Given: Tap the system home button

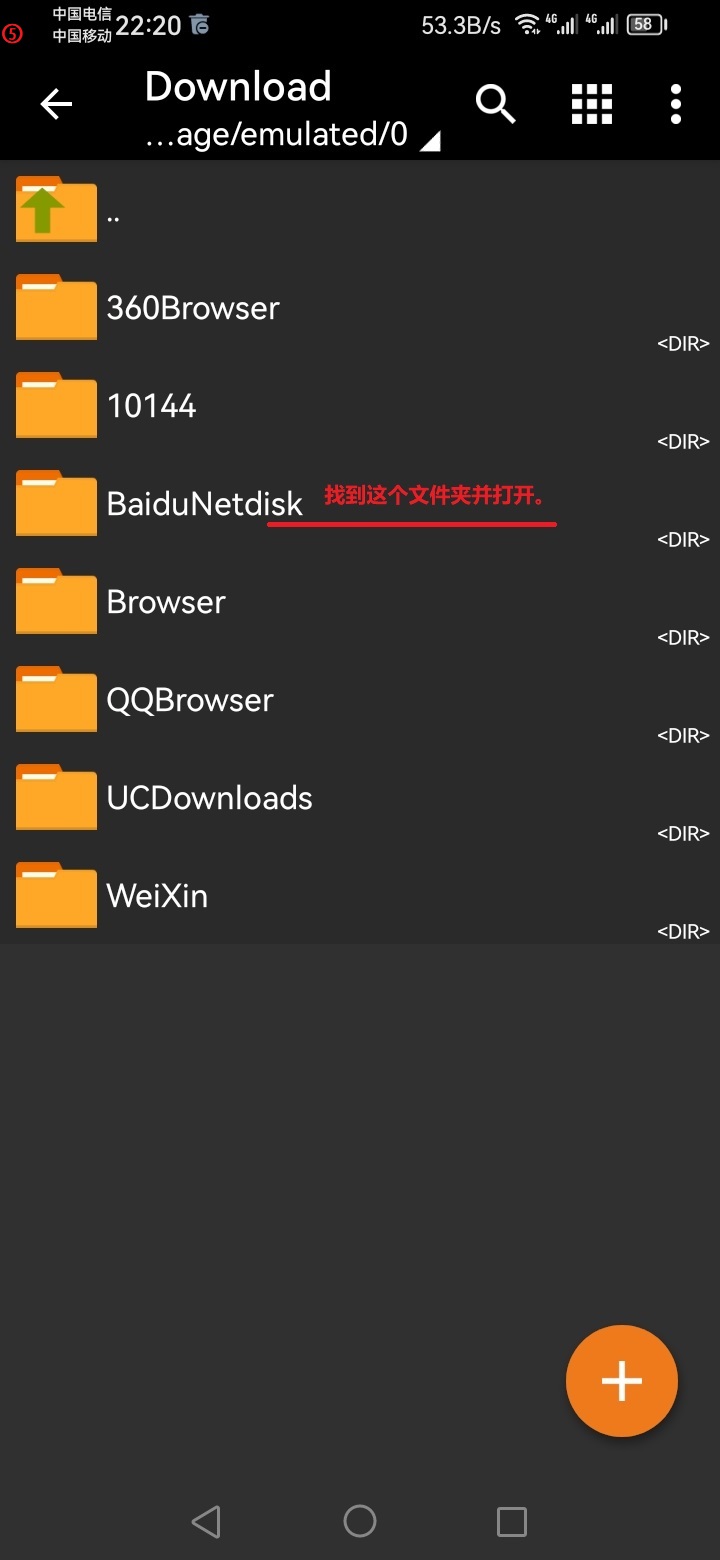Looking at the screenshot, I should (360, 1521).
